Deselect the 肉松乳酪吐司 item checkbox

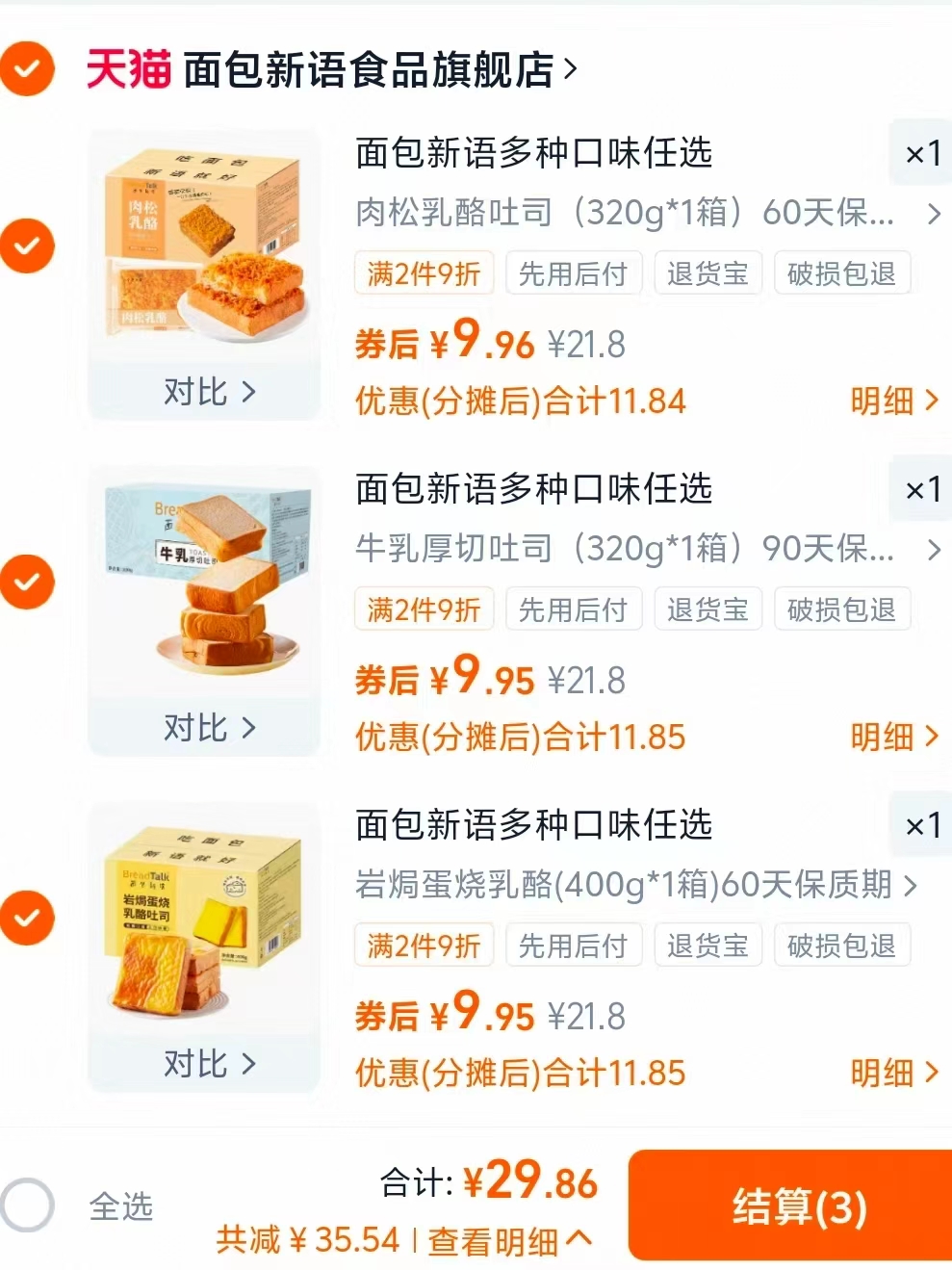27,246
